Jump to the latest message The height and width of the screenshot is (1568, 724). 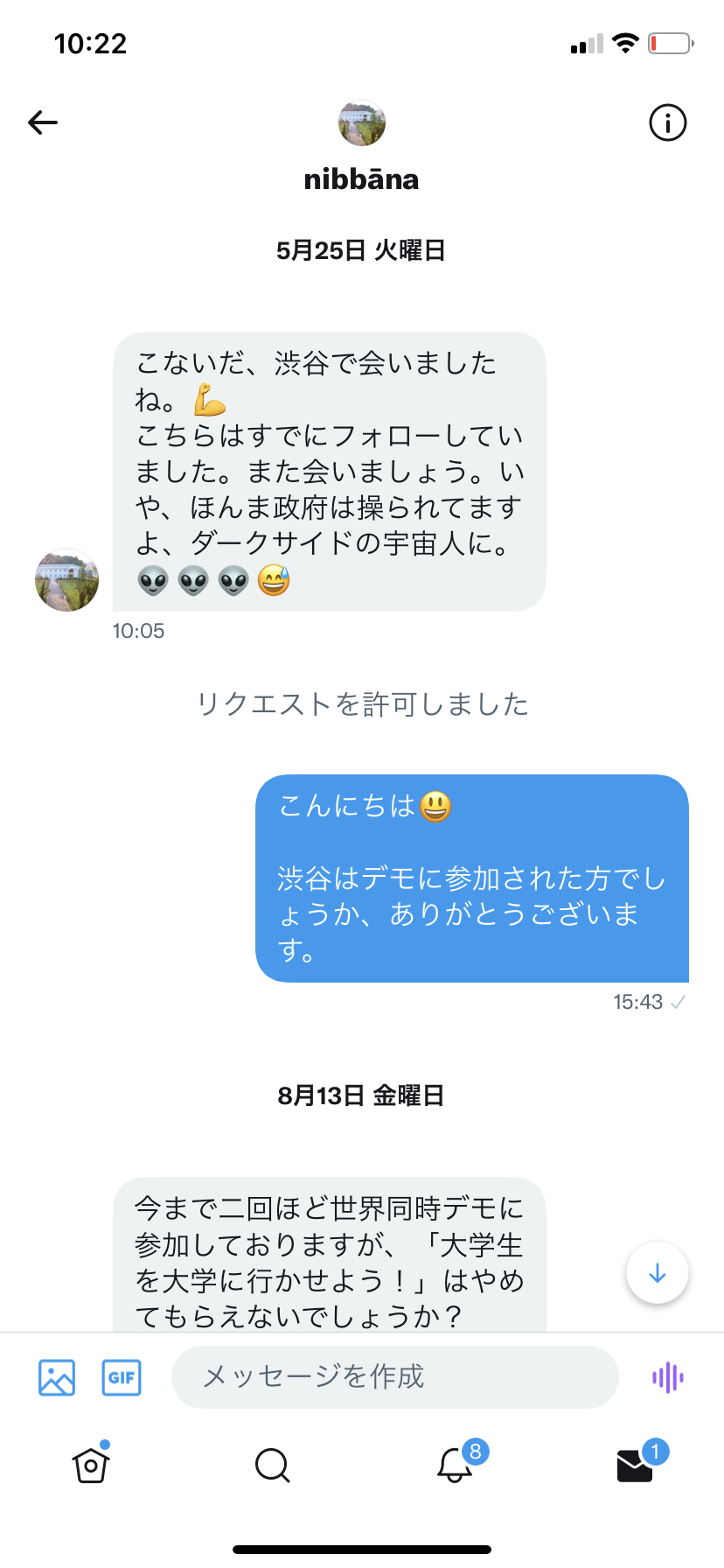(658, 1273)
